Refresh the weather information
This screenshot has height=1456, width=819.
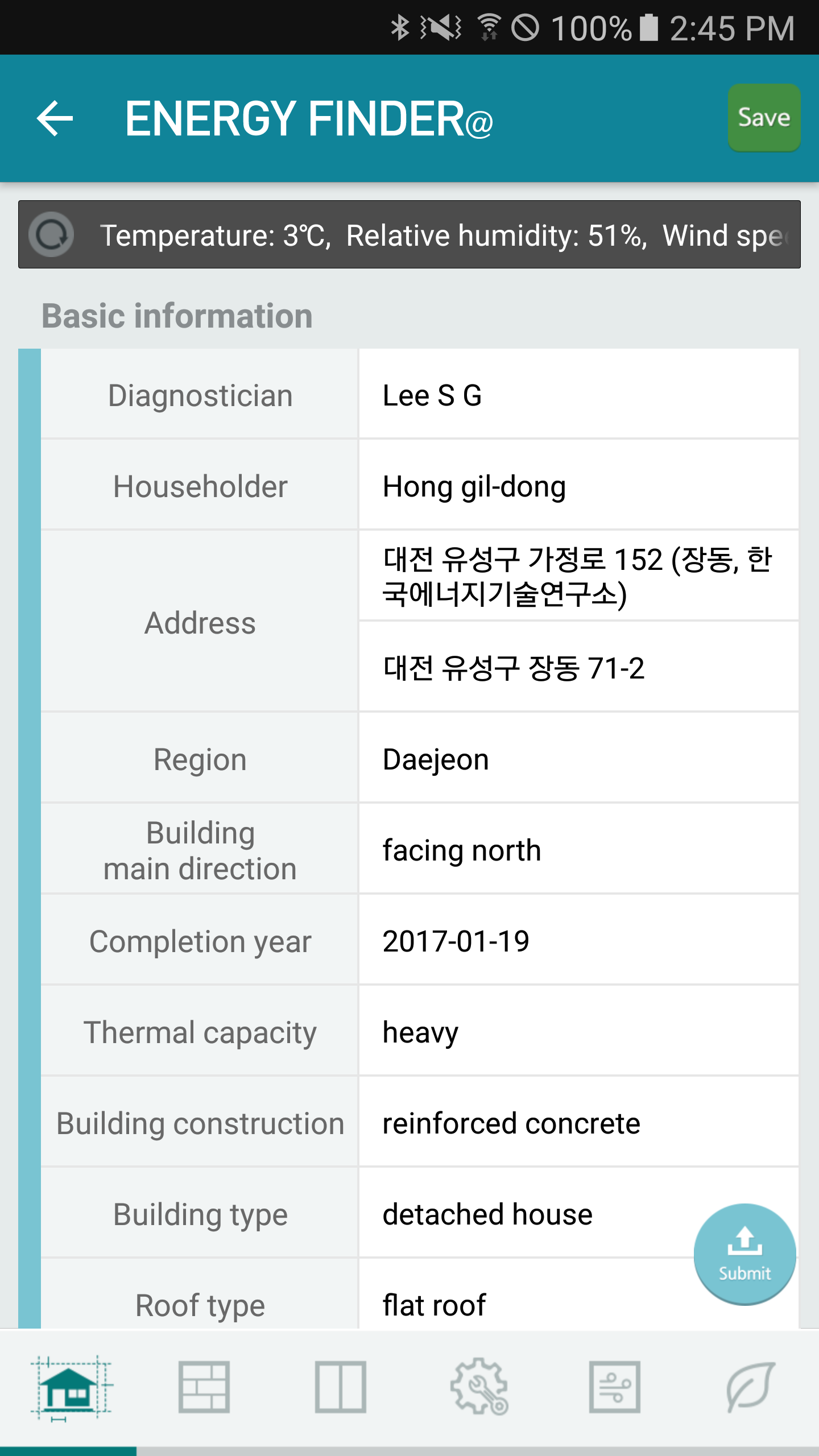coord(51,234)
